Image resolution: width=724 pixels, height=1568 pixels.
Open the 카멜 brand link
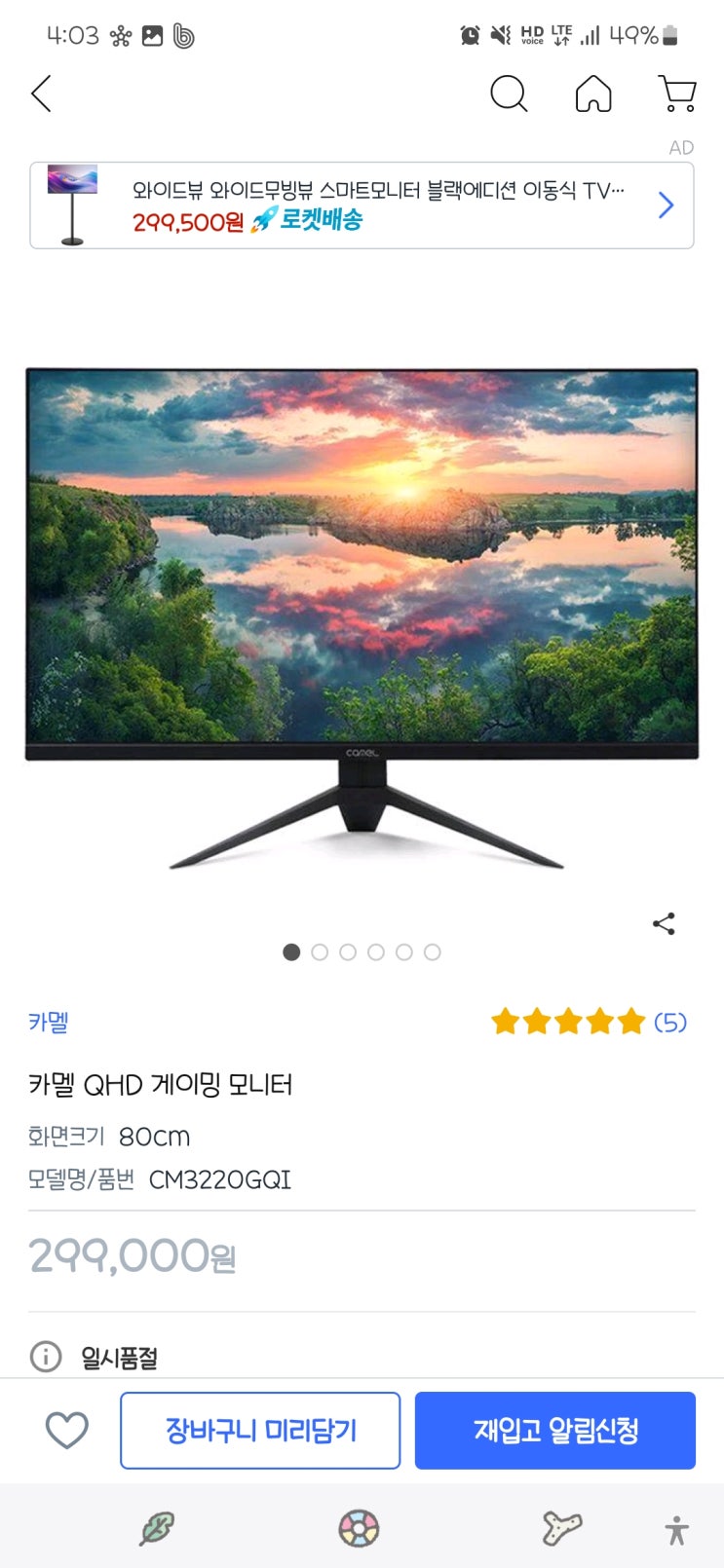click(x=49, y=1023)
